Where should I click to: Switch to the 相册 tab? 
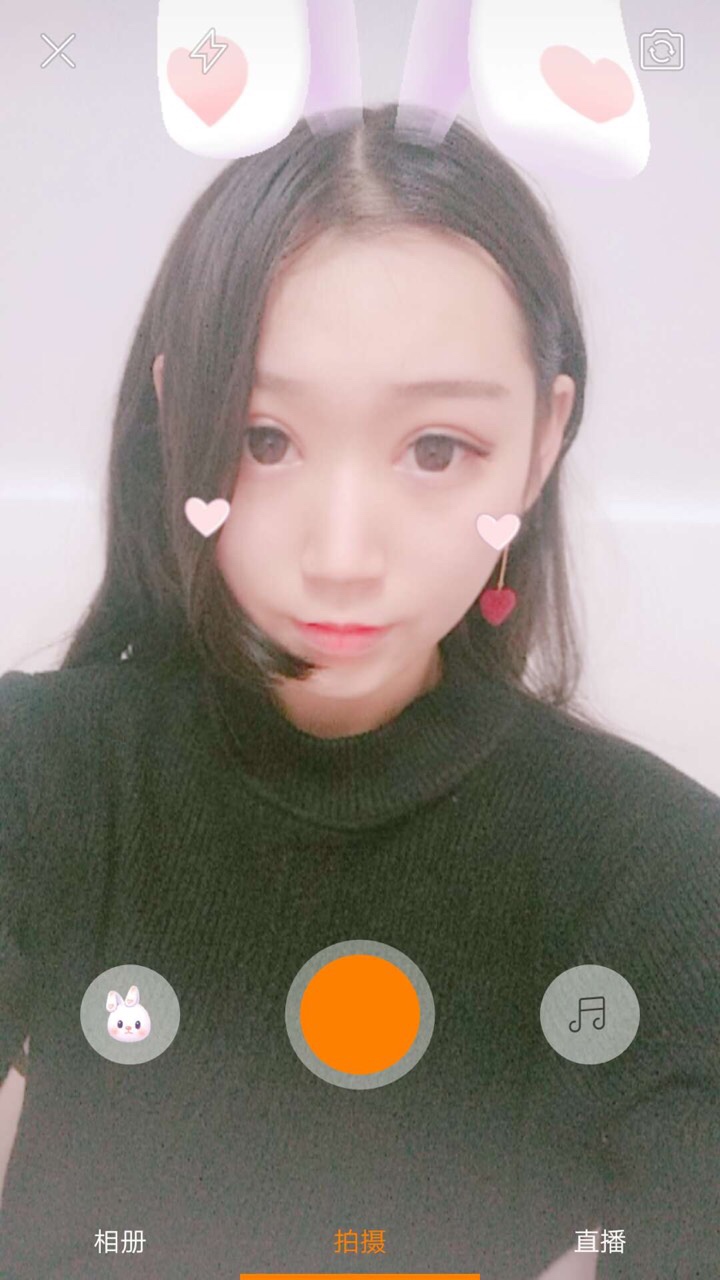pyautogui.click(x=120, y=1242)
